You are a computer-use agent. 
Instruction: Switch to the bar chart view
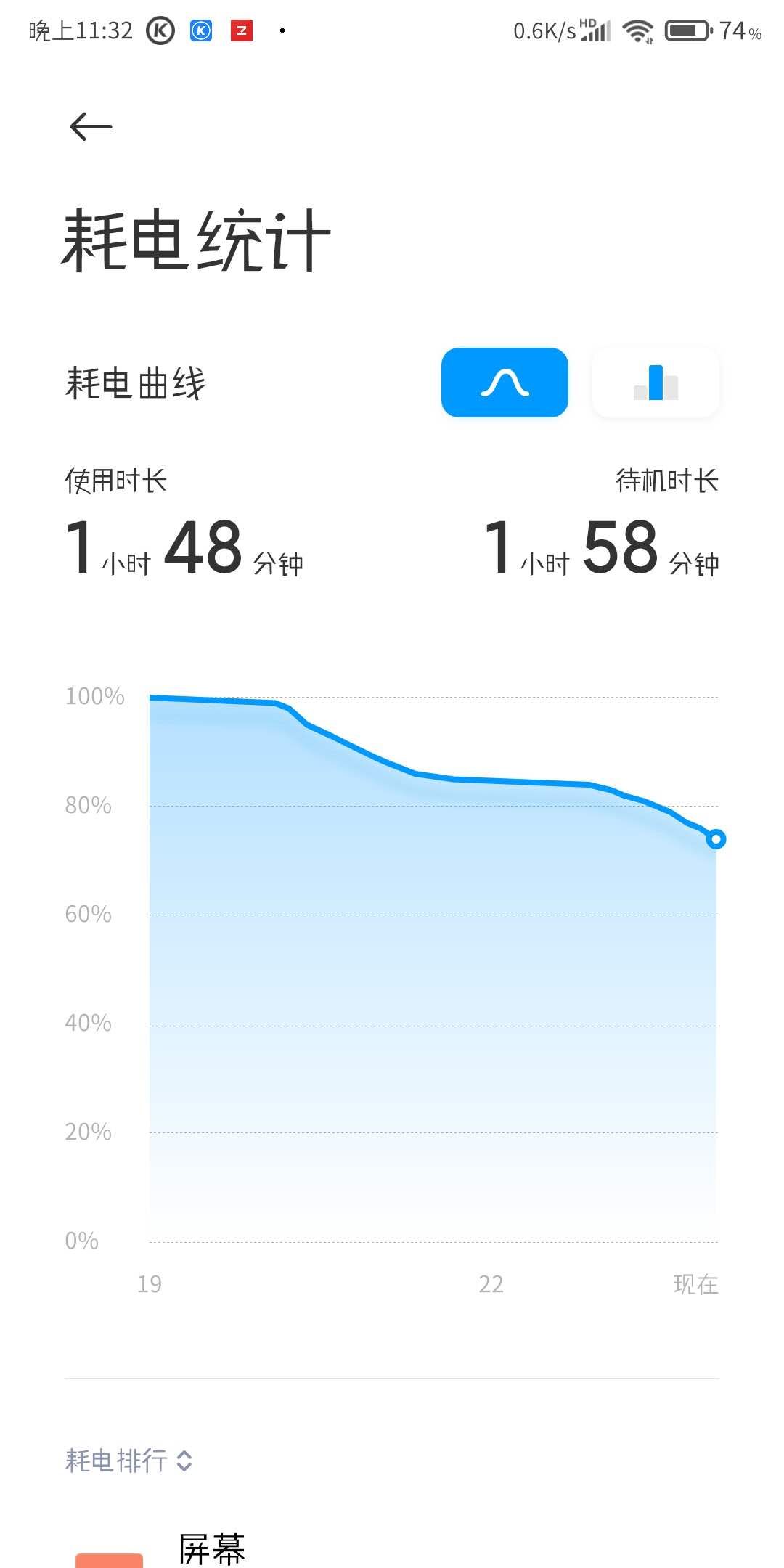point(656,383)
